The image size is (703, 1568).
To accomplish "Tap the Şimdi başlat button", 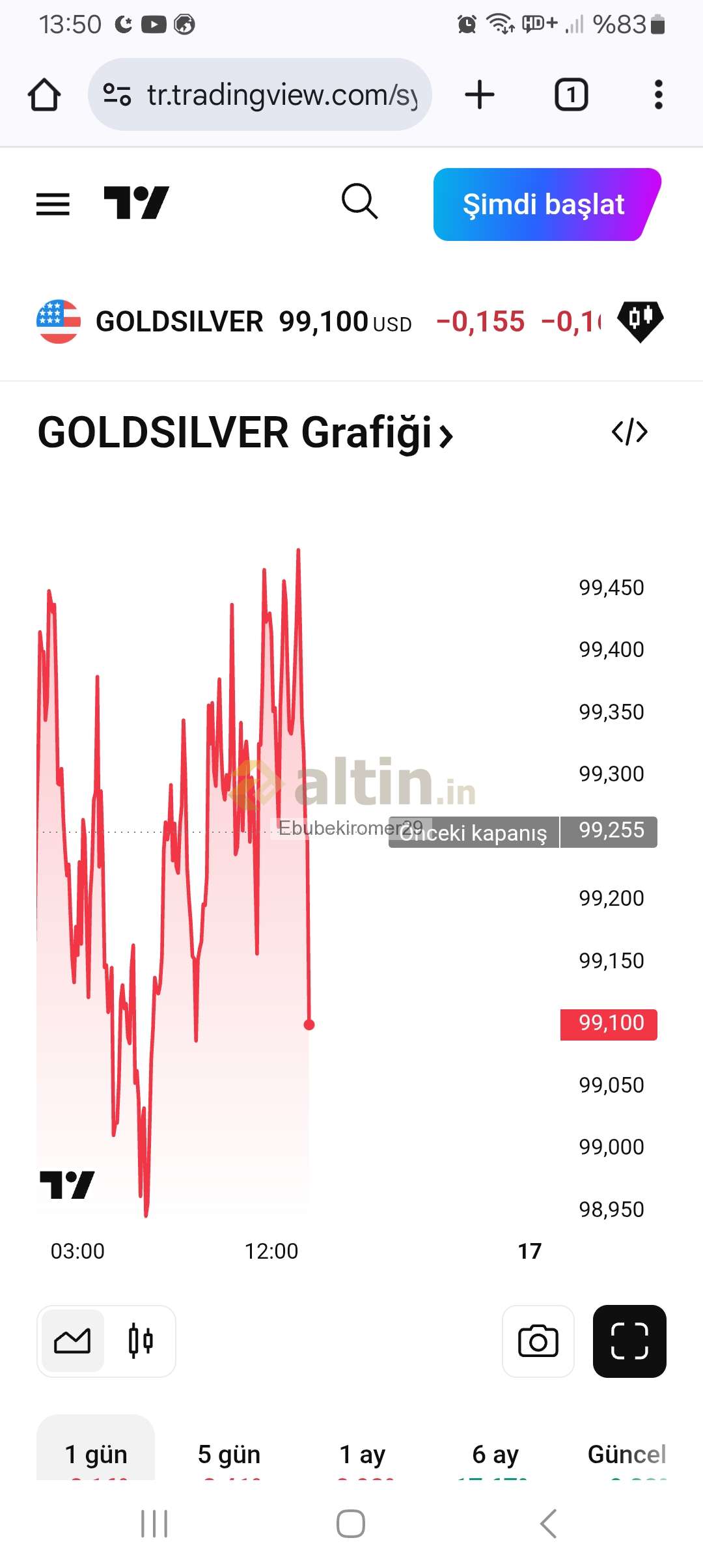I will pos(547,204).
